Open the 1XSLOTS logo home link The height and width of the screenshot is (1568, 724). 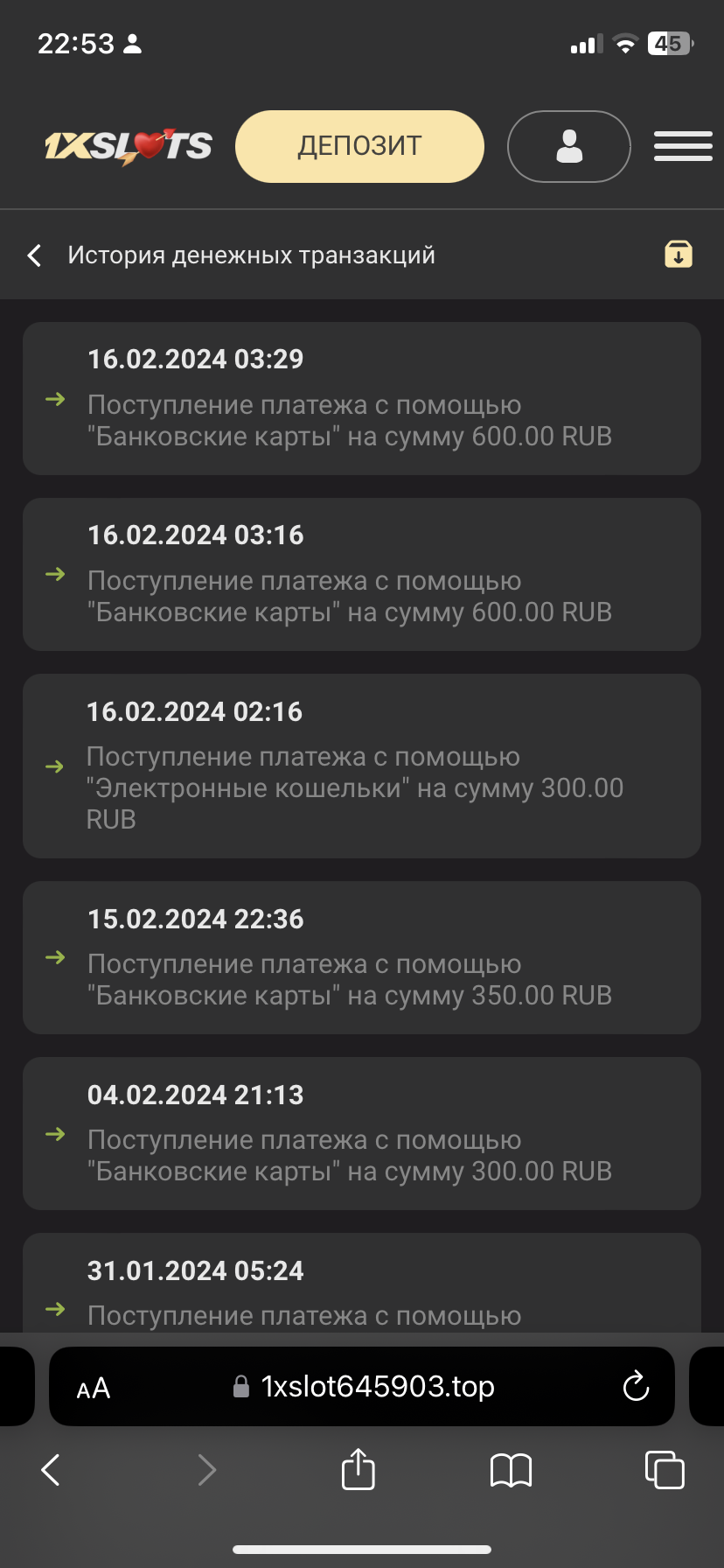(129, 146)
